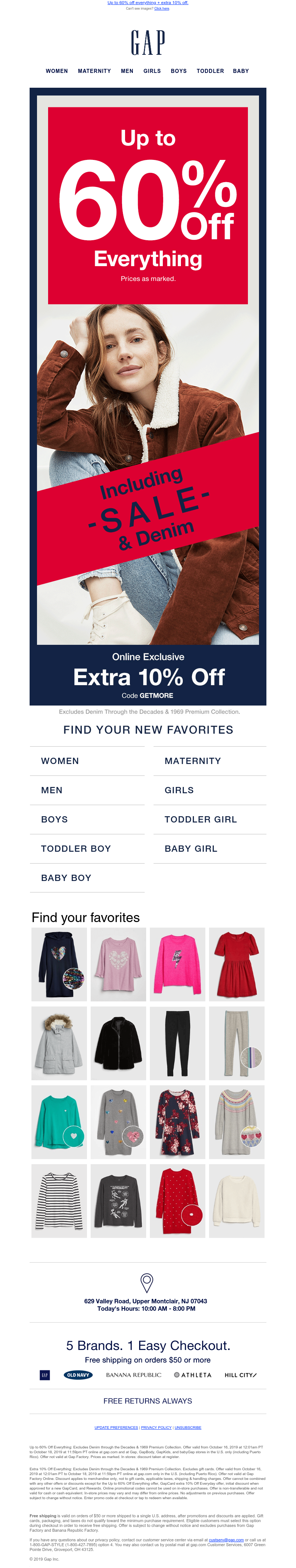Screen dimensions: 296x1568
Task: Open MATERNITY in the top navigation
Action: pyautogui.click(x=94, y=71)
